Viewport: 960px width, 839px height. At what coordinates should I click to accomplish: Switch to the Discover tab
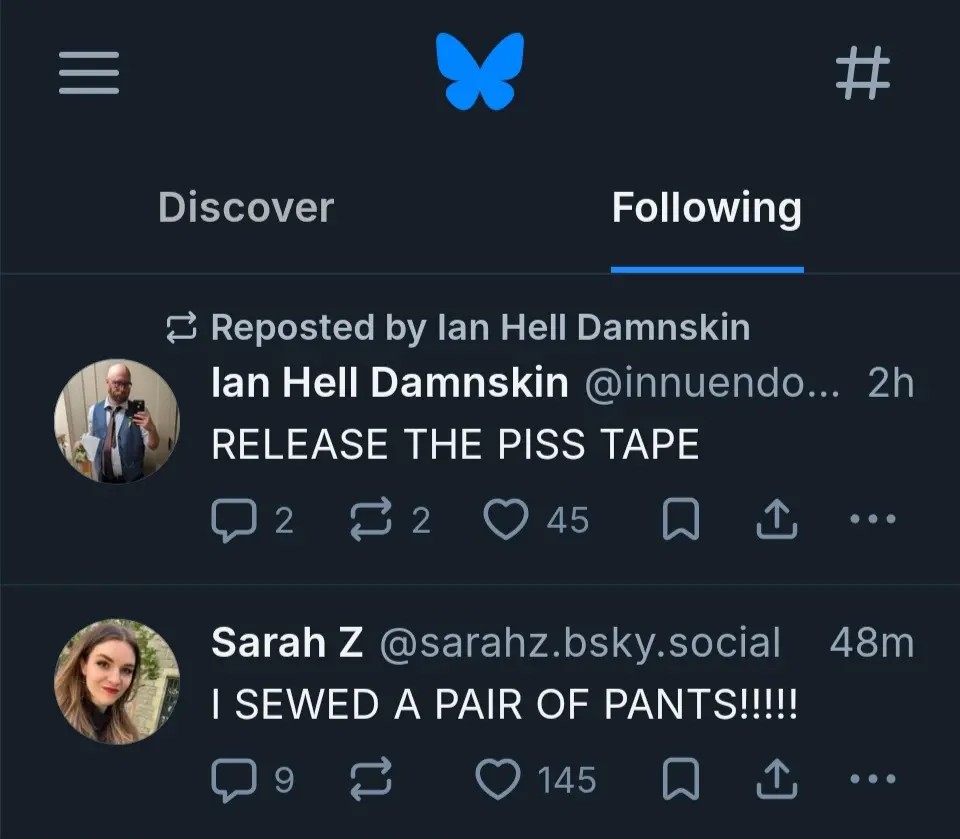point(245,208)
